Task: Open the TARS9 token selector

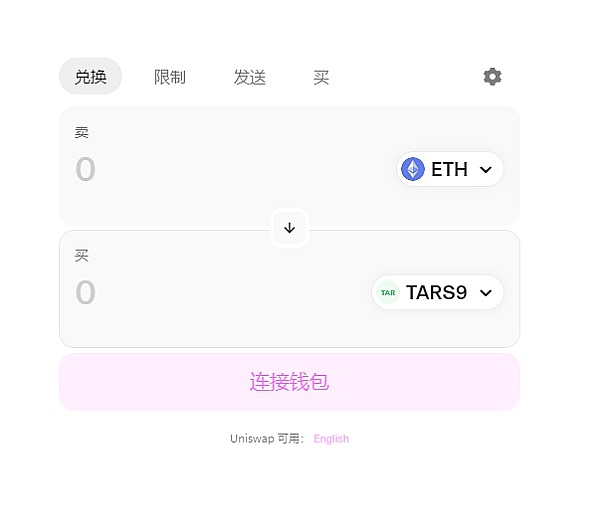Action: coord(438,292)
